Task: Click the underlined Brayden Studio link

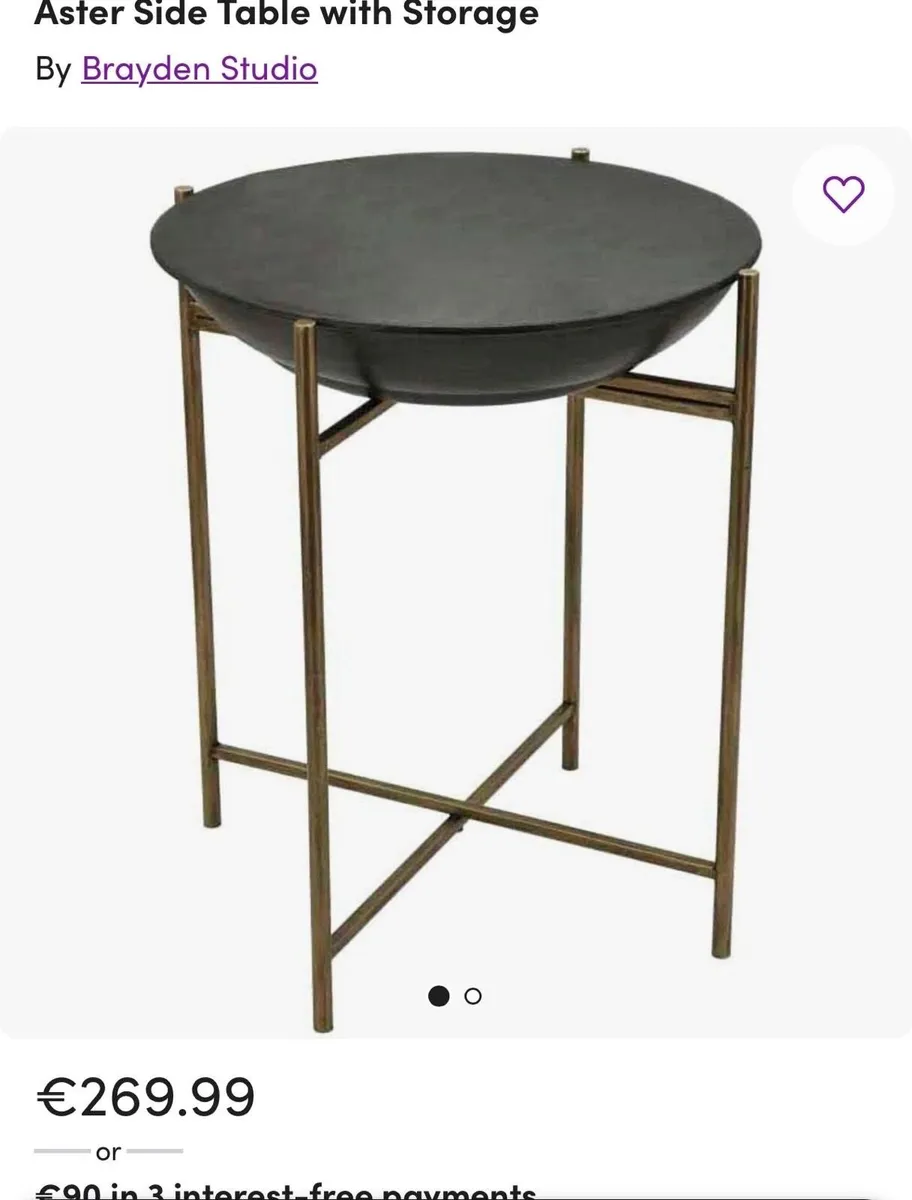Action: [199, 69]
